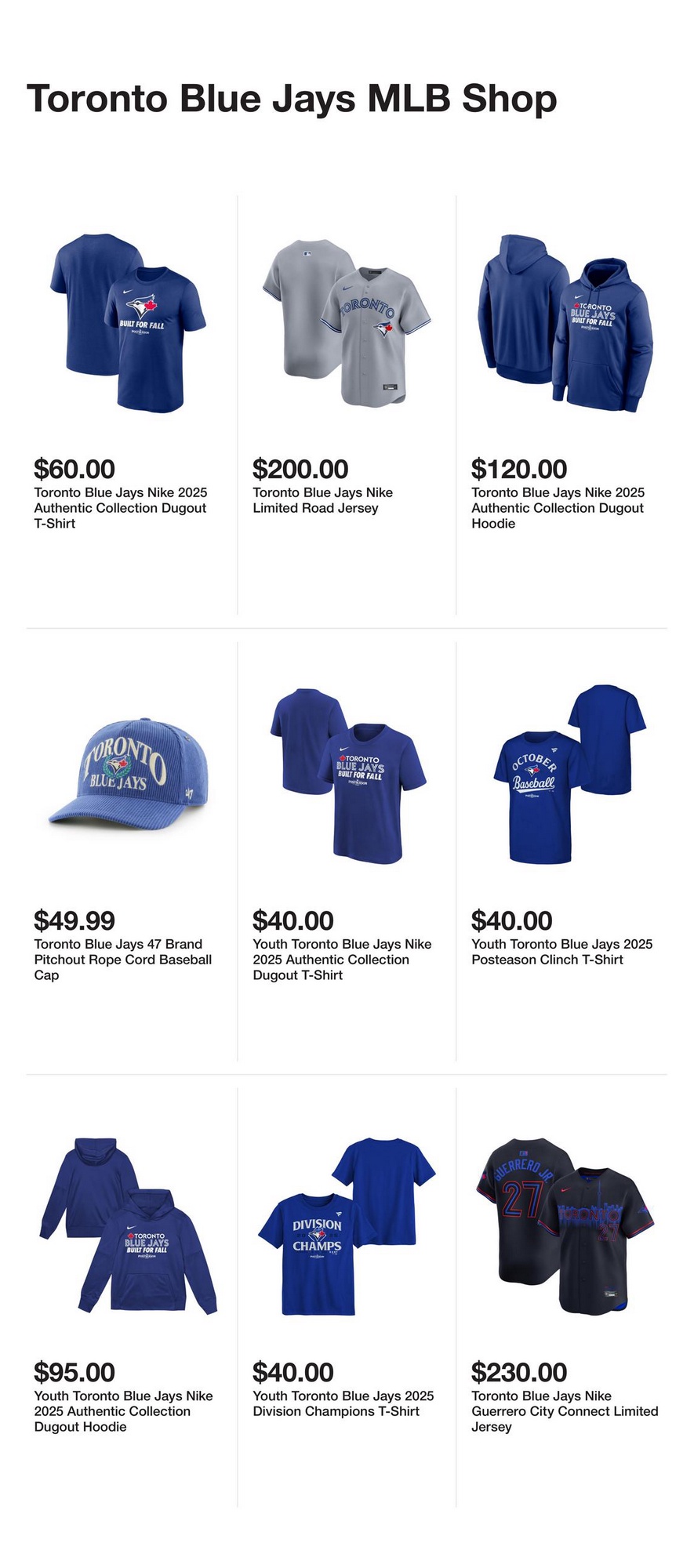694x1568 pixels.
Task: View the Youth 2025 Division Champions T-Shirt
Action: click(x=347, y=1226)
